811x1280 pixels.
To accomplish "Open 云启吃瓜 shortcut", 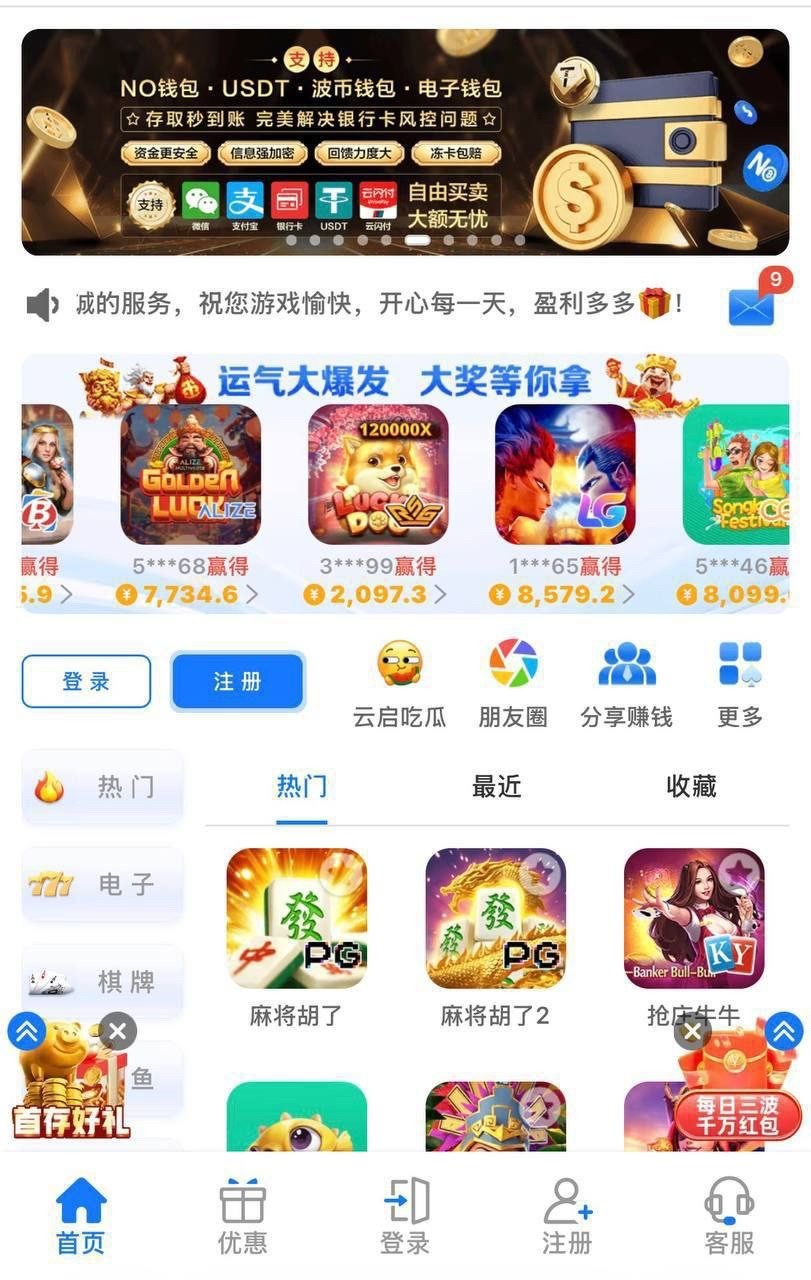I will [399, 683].
